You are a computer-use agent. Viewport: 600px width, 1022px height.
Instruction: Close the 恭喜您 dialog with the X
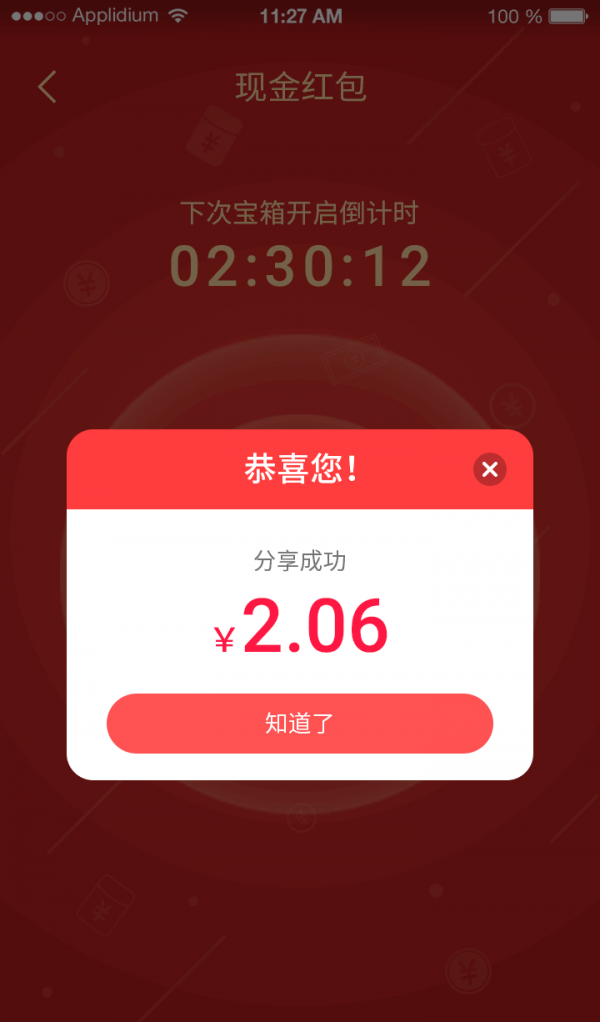489,469
